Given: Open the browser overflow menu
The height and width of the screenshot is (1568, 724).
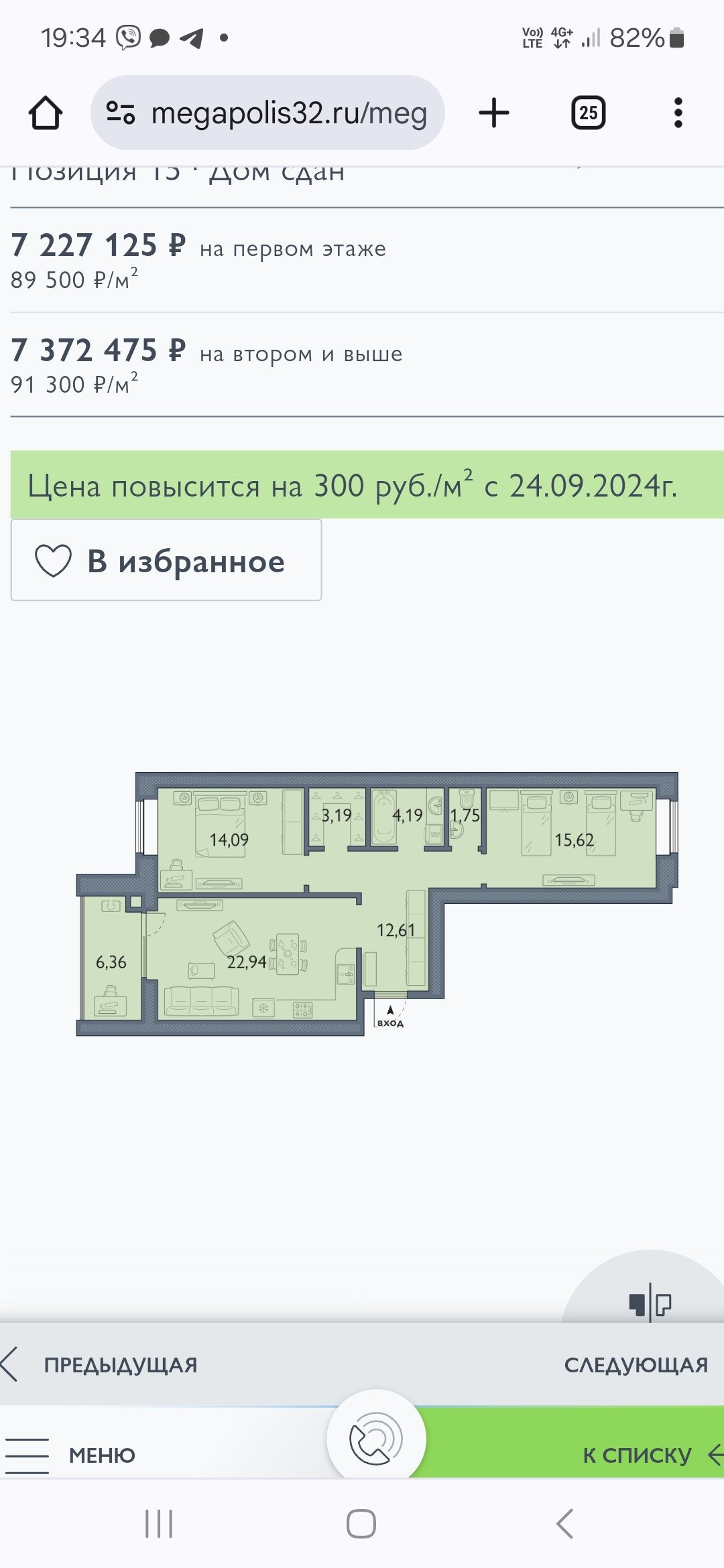Looking at the screenshot, I should tap(678, 113).
